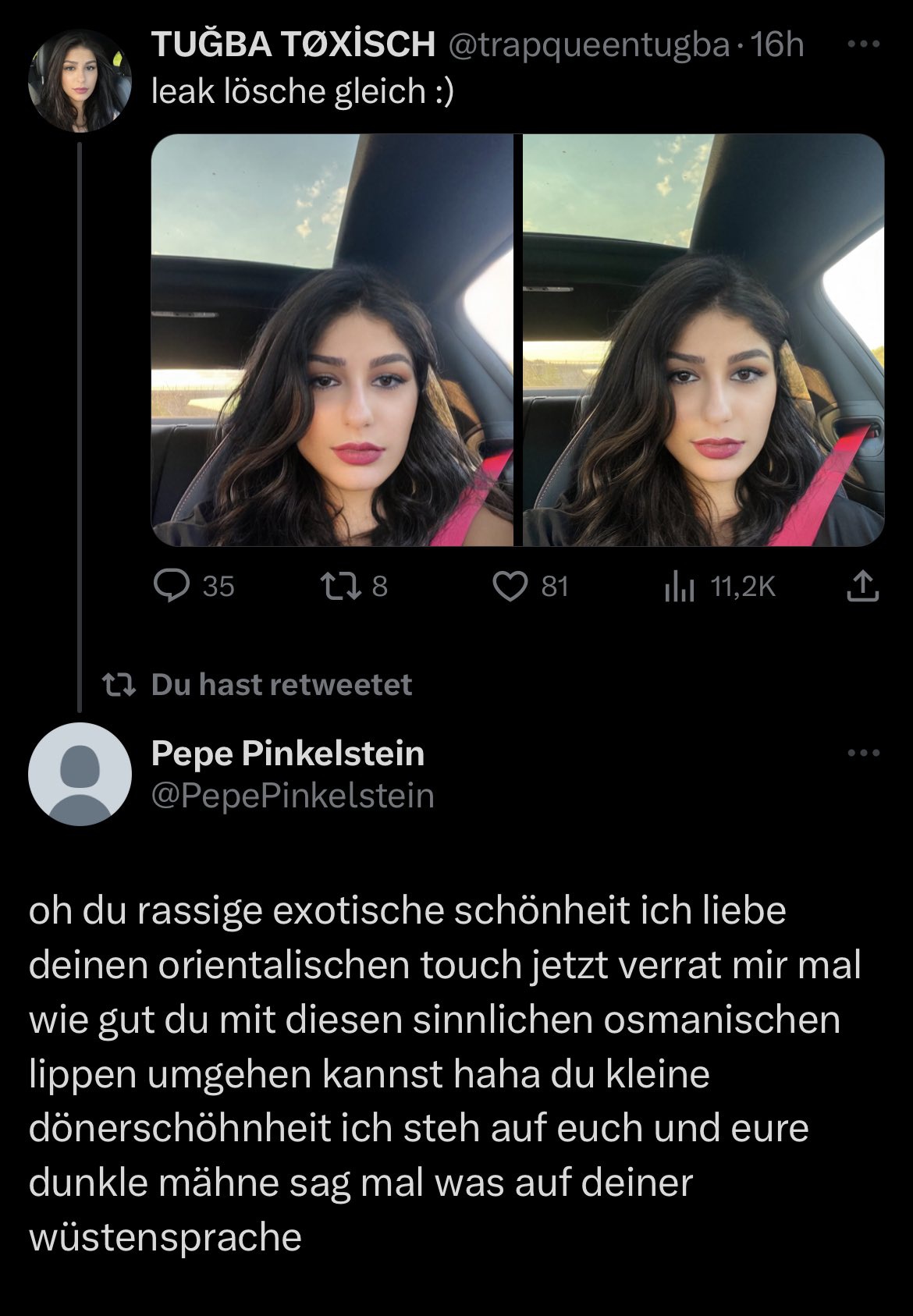
Task: Open the @trapqueentugba profile name
Action: 589,45
